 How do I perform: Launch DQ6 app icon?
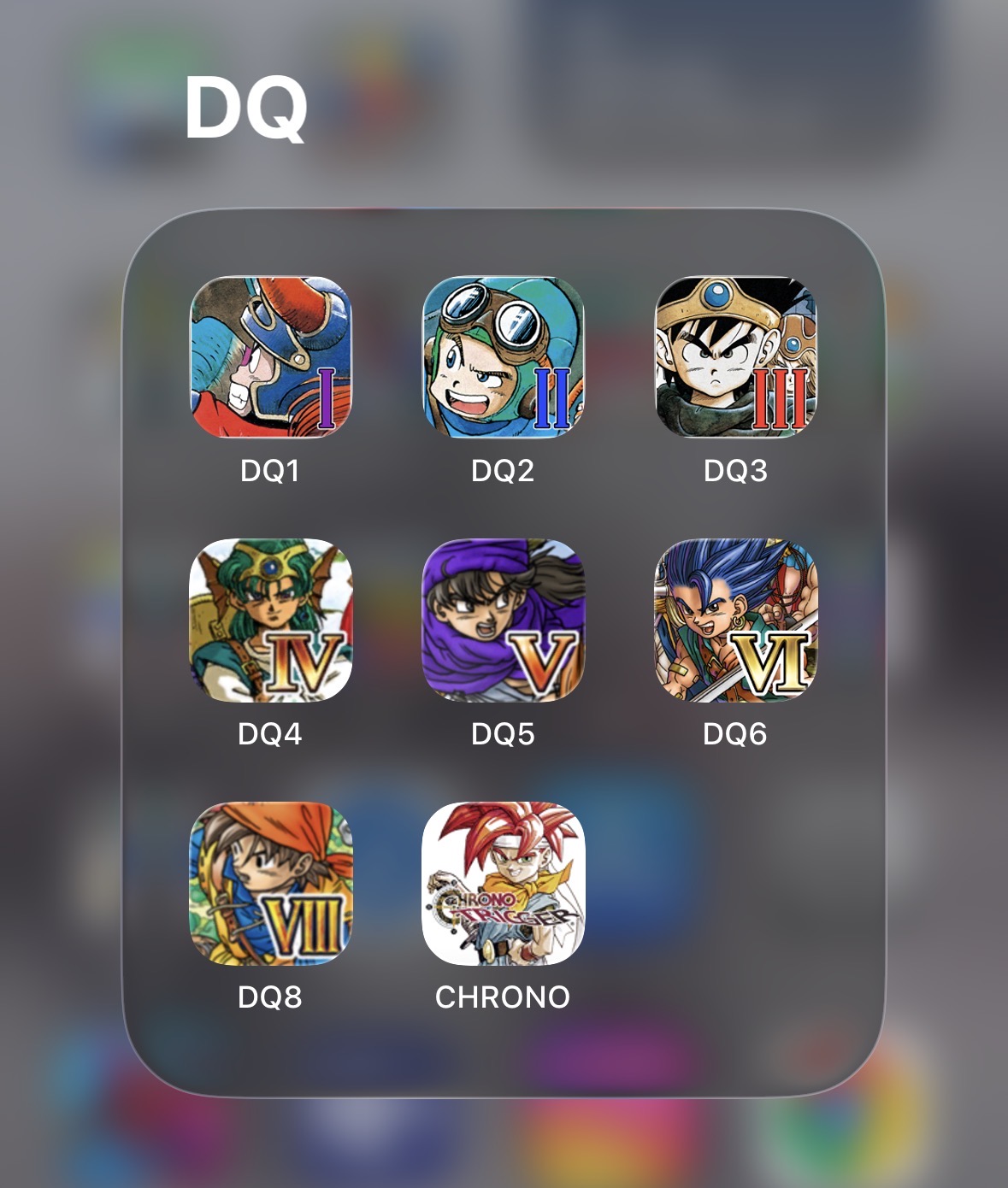(735, 620)
